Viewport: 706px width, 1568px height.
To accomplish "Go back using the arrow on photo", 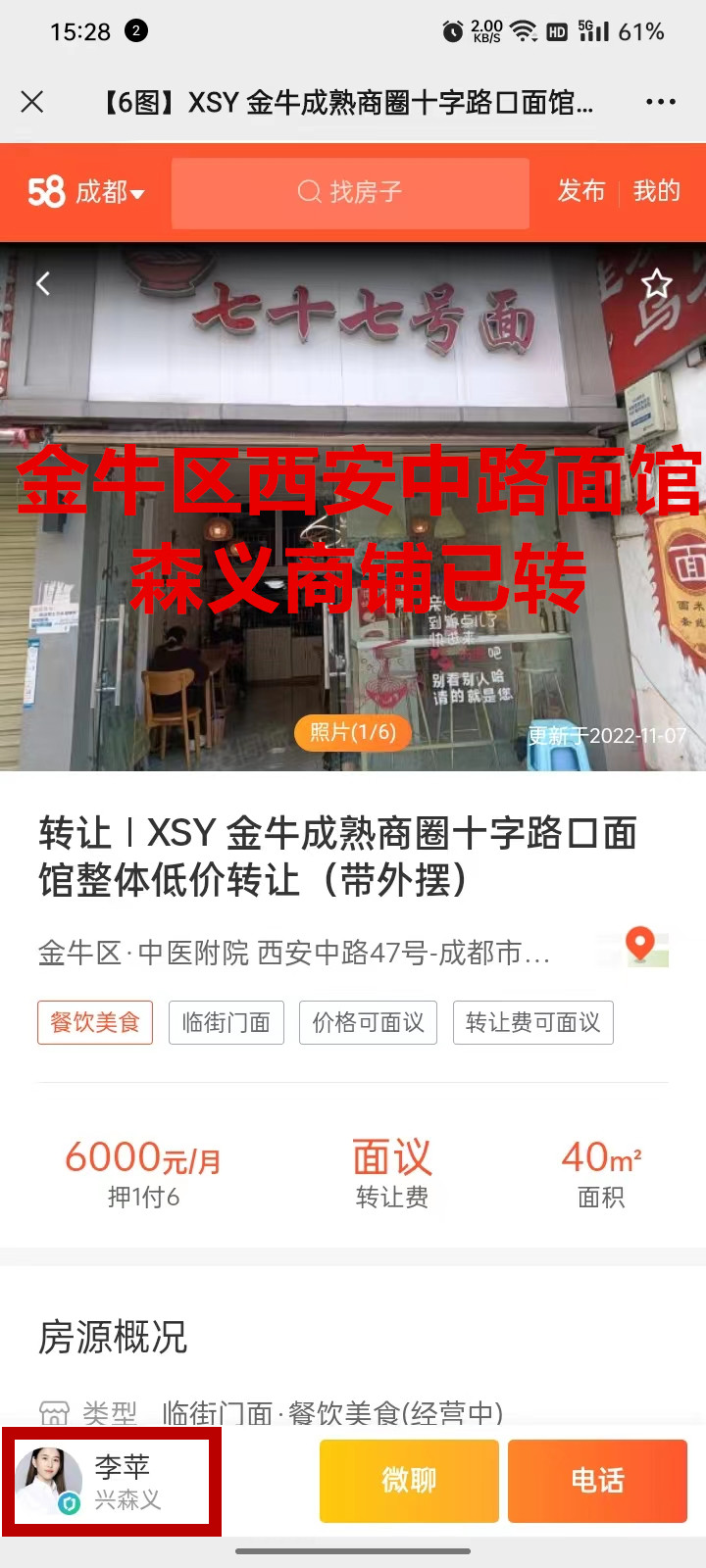I will click(42, 284).
